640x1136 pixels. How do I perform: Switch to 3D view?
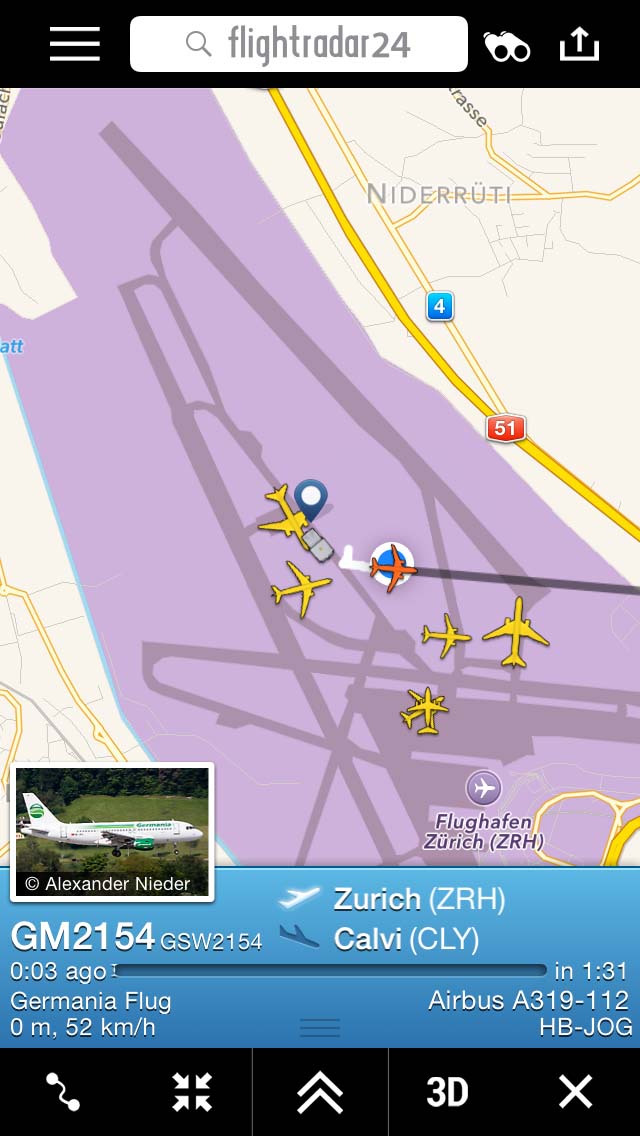447,1092
